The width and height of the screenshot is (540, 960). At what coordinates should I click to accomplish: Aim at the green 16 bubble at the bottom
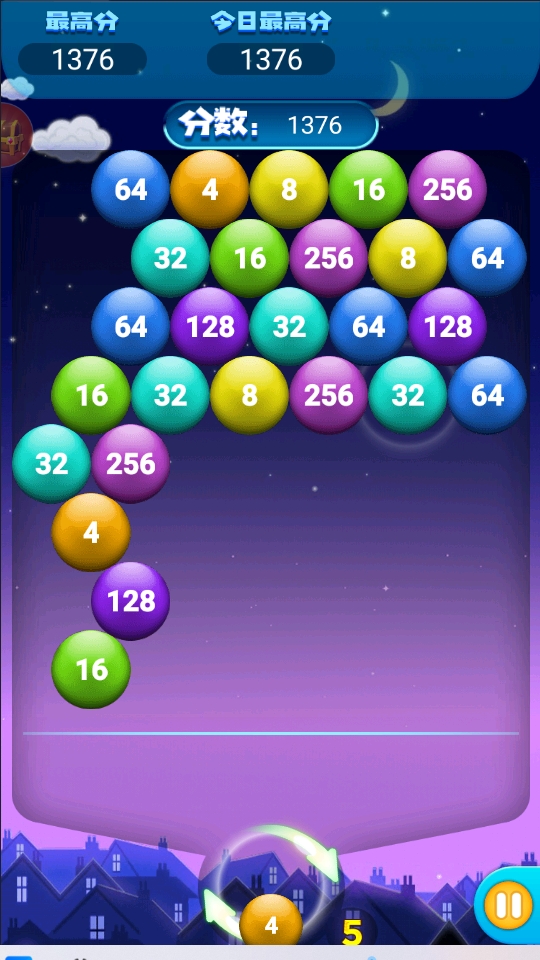91,669
